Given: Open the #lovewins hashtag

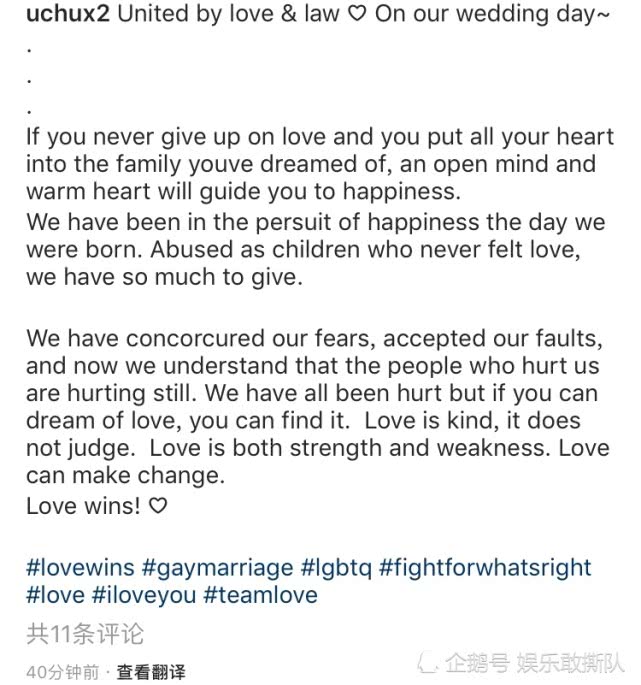Looking at the screenshot, I should coord(81,568).
